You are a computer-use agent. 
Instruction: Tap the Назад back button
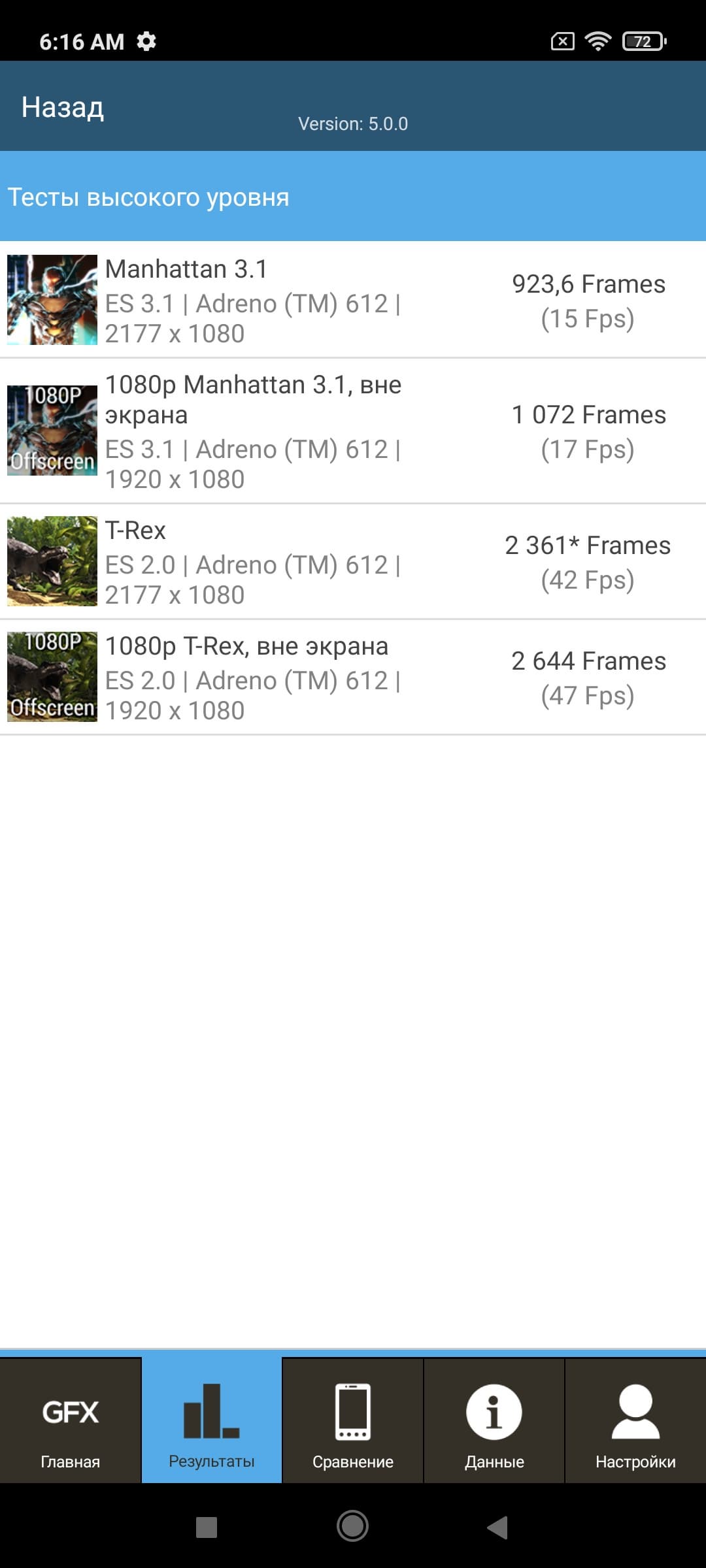click(x=63, y=107)
